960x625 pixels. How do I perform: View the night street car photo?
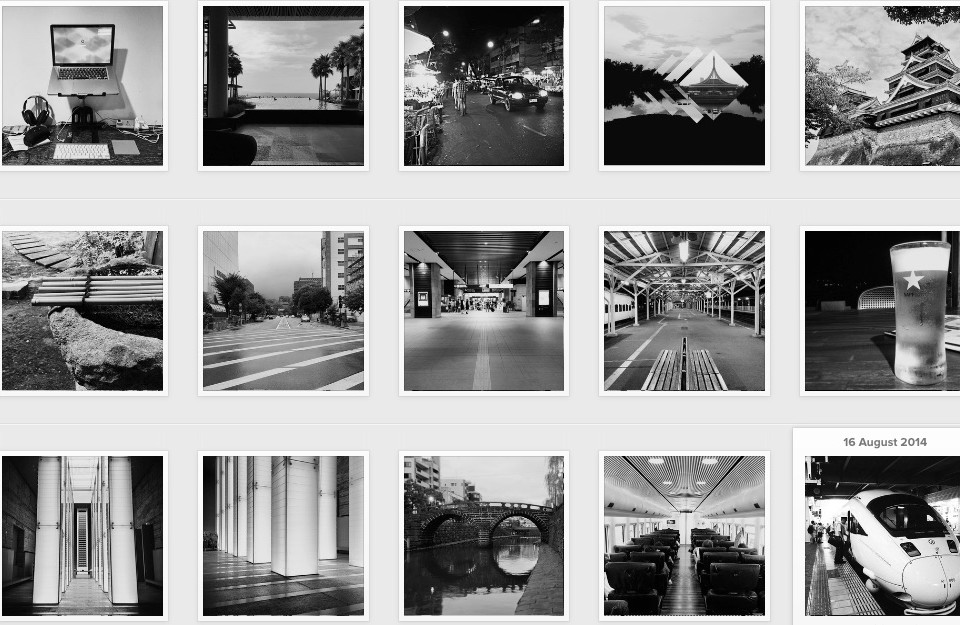[x=484, y=85]
